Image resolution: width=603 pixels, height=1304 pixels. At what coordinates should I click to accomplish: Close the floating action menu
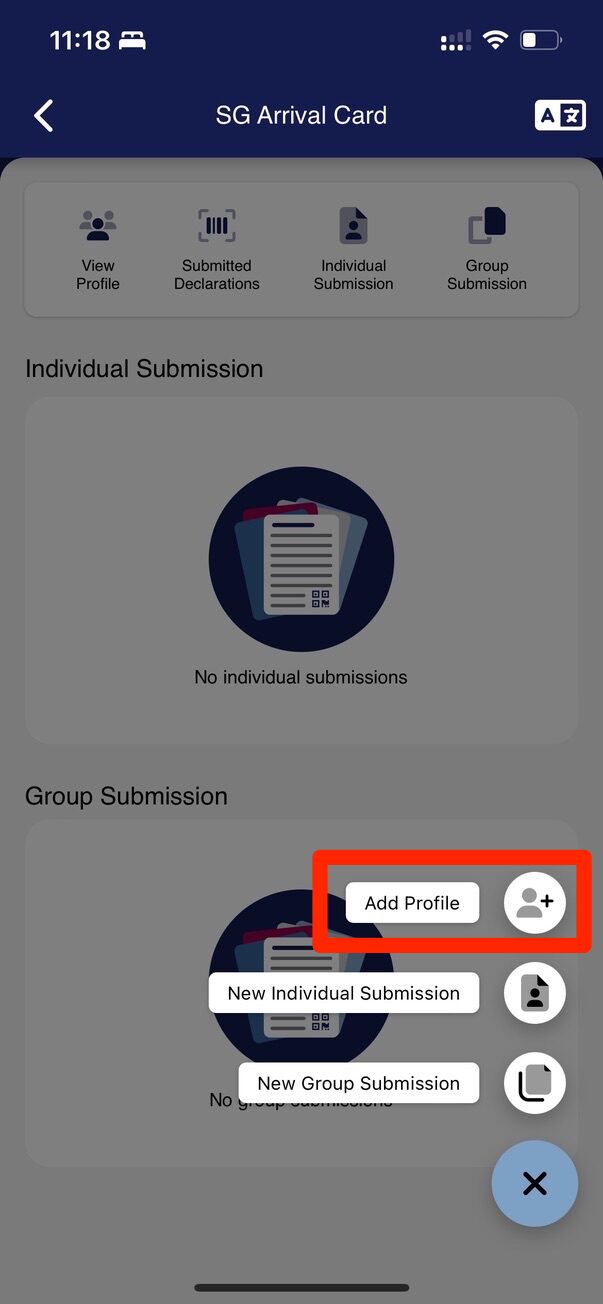coord(535,1184)
